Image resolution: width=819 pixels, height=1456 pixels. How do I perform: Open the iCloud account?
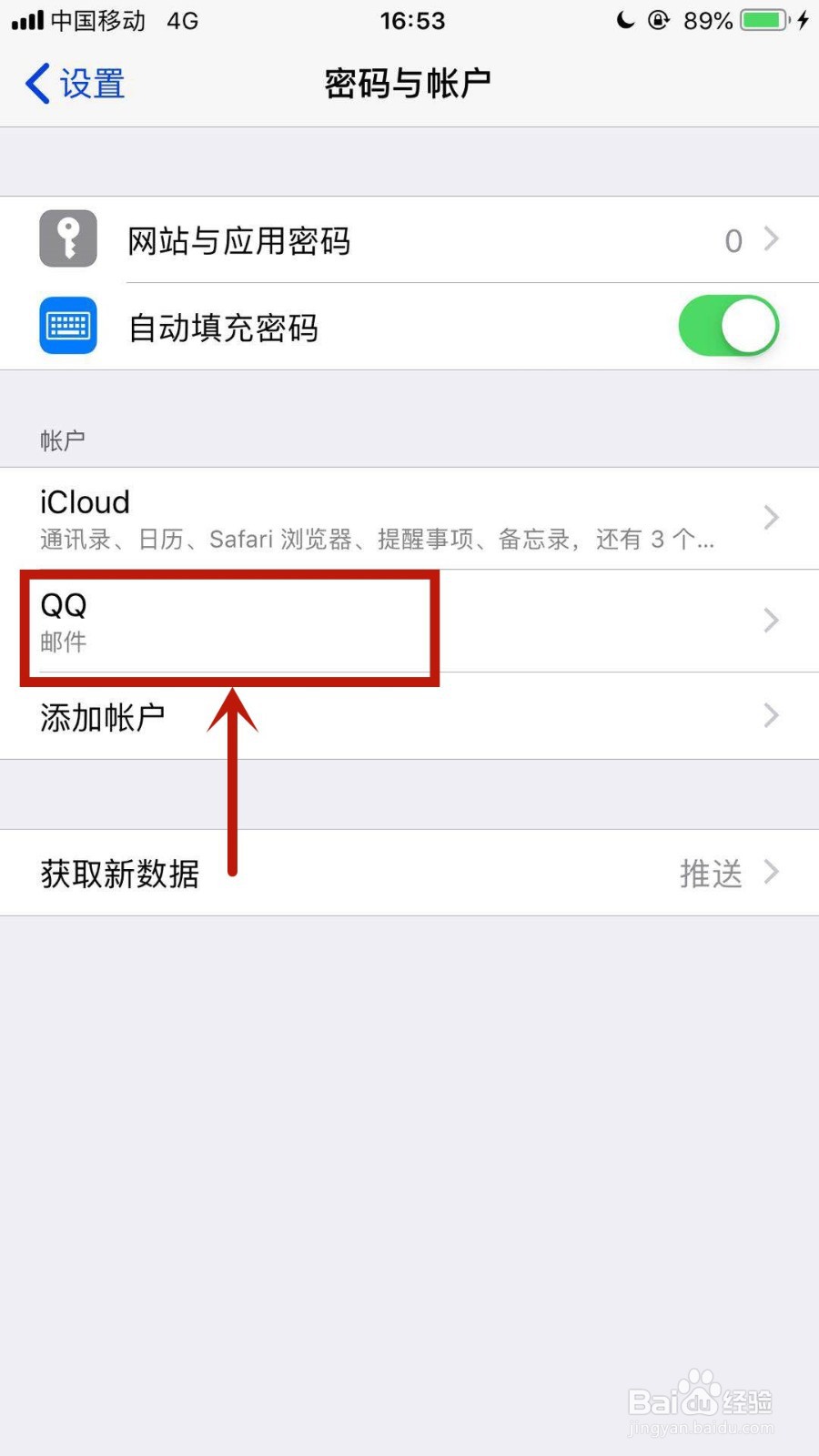tap(409, 519)
